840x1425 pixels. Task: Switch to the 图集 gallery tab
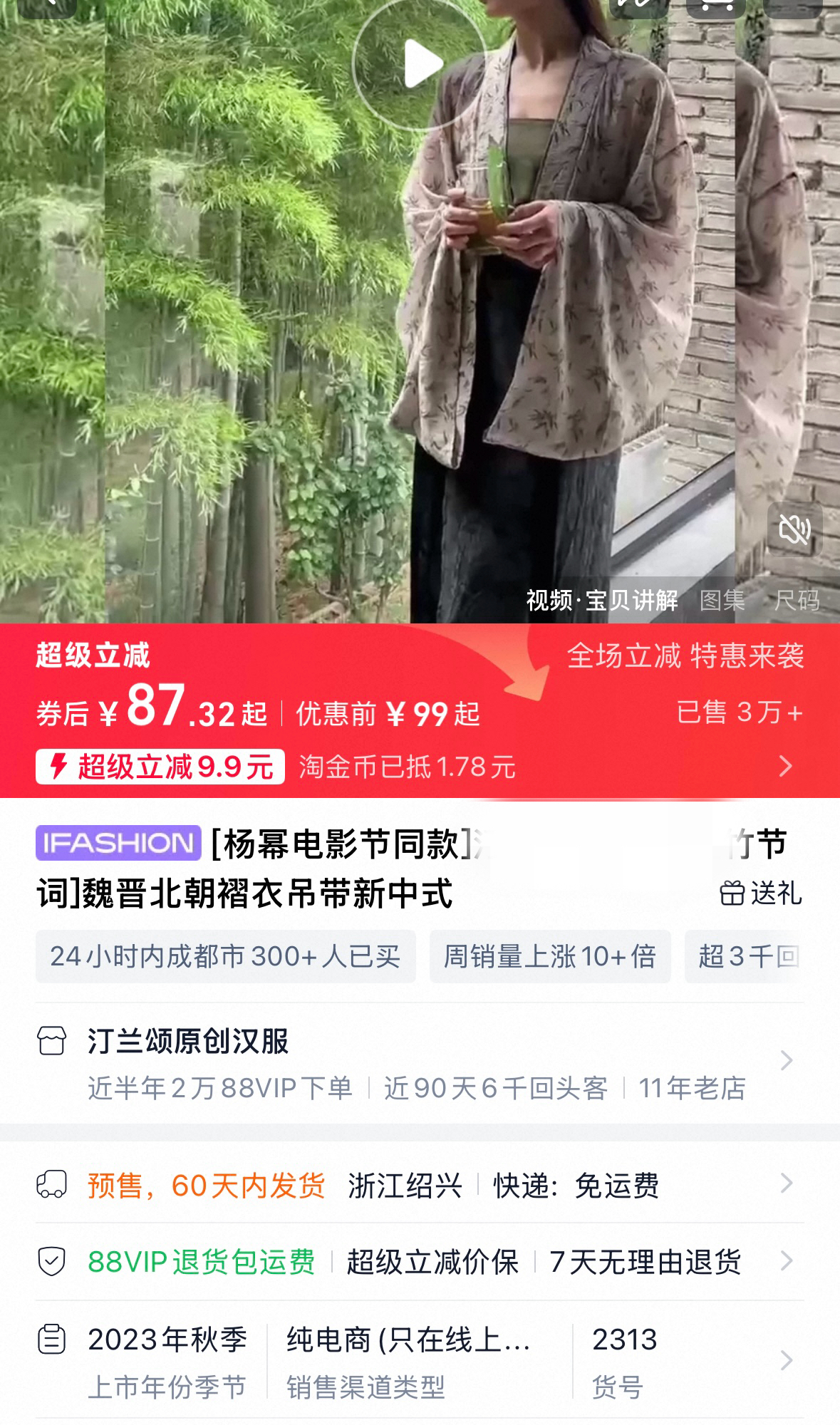722,600
